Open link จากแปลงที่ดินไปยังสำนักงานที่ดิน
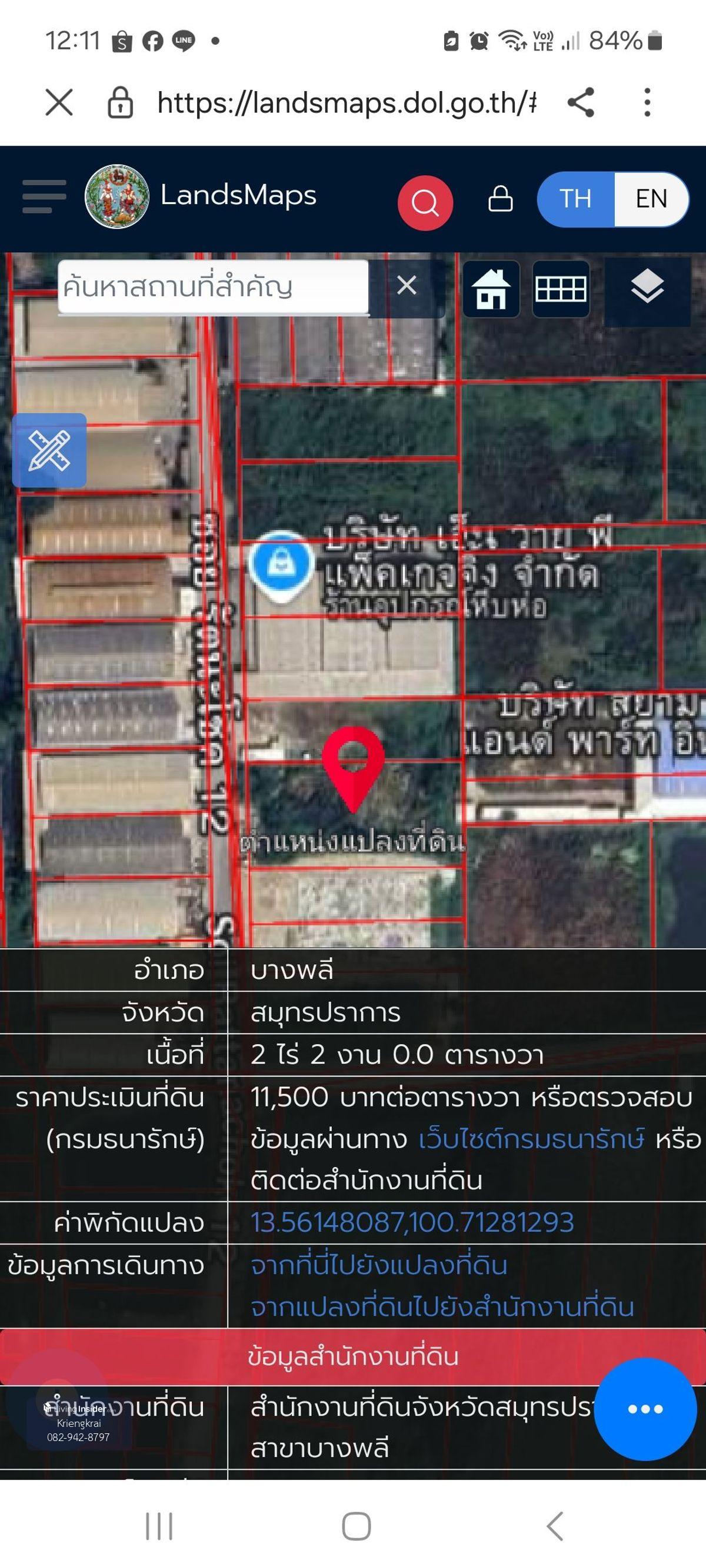 (442, 1307)
